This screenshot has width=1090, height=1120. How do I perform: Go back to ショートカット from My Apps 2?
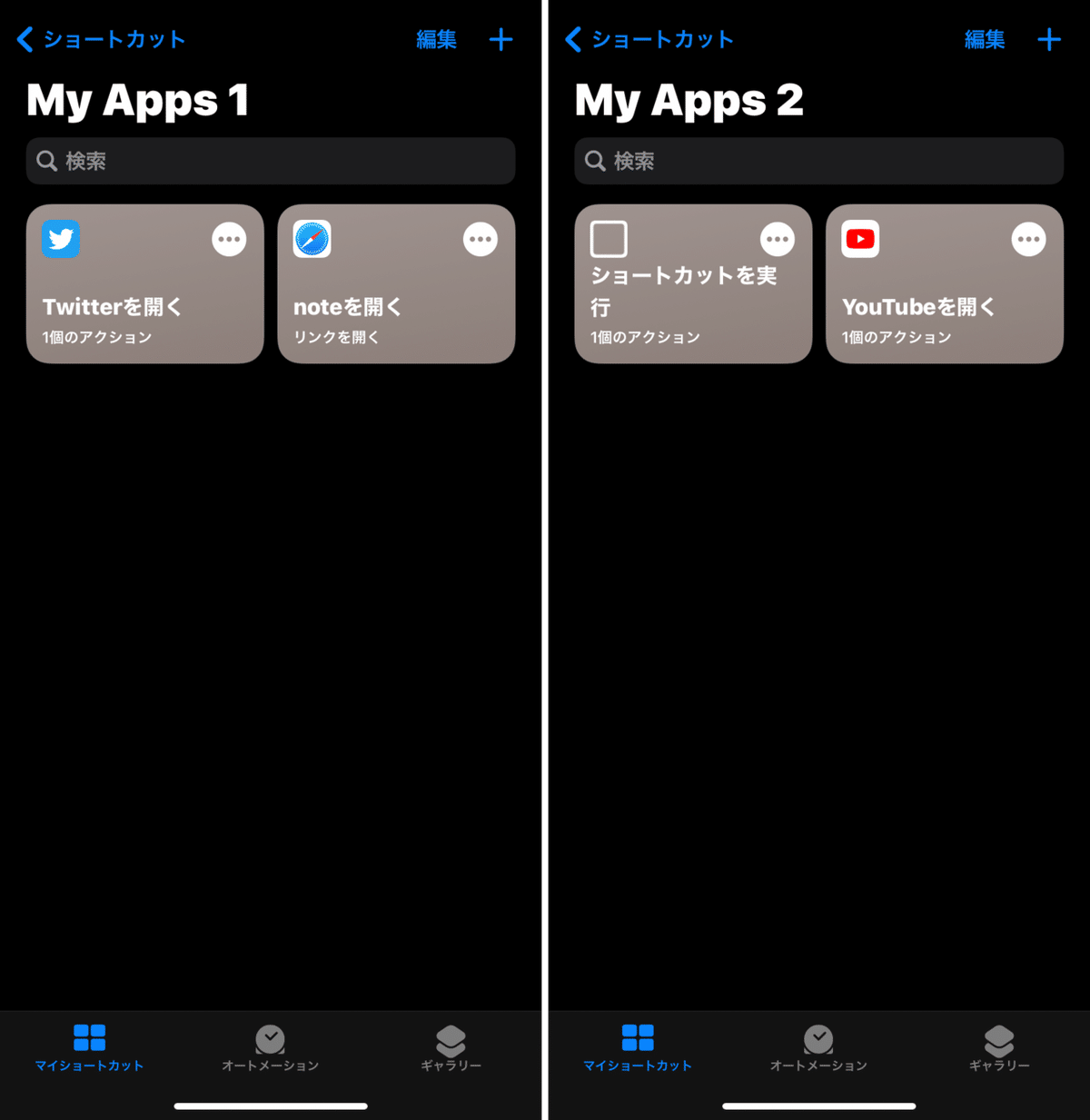[x=649, y=40]
